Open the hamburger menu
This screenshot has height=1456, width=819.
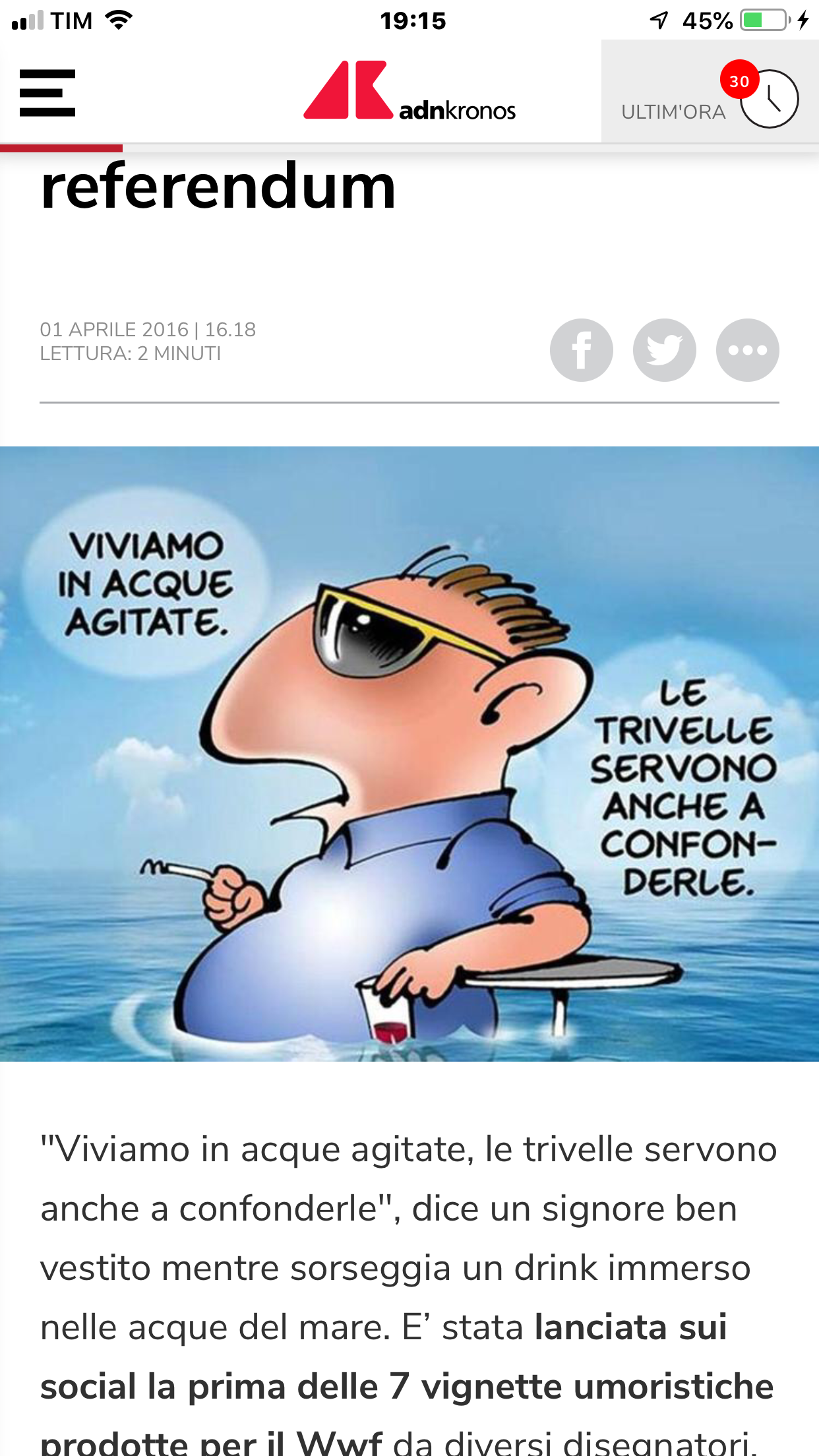tap(47, 93)
